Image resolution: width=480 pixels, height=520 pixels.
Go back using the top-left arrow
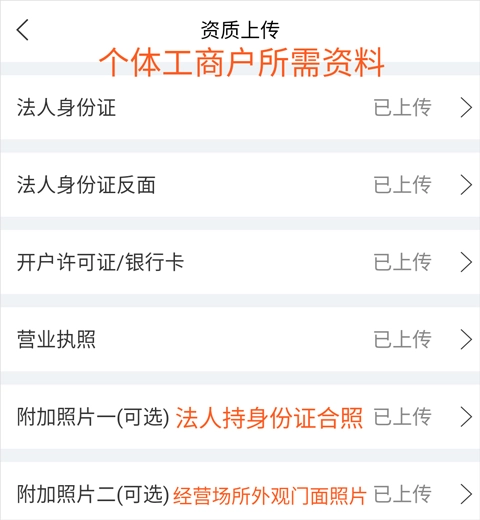tap(23, 30)
